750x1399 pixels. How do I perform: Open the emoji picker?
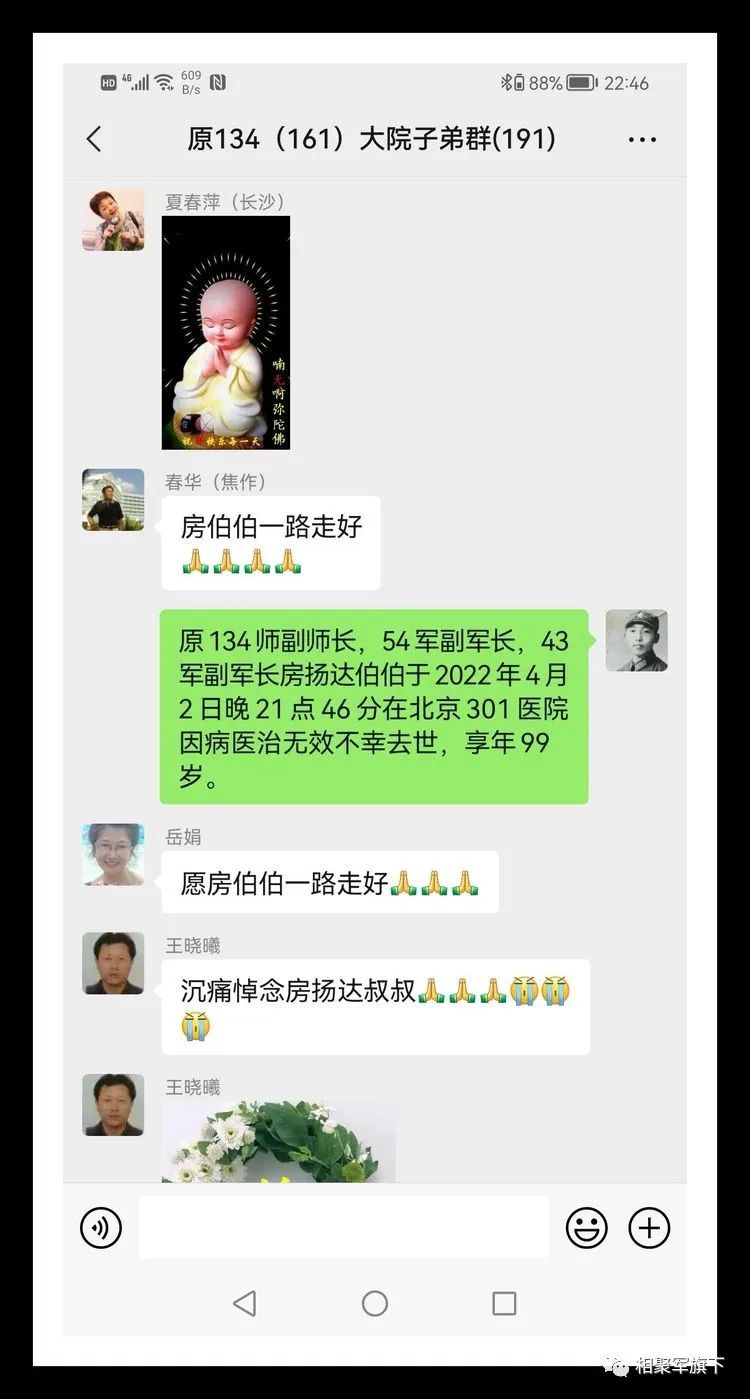(586, 1227)
